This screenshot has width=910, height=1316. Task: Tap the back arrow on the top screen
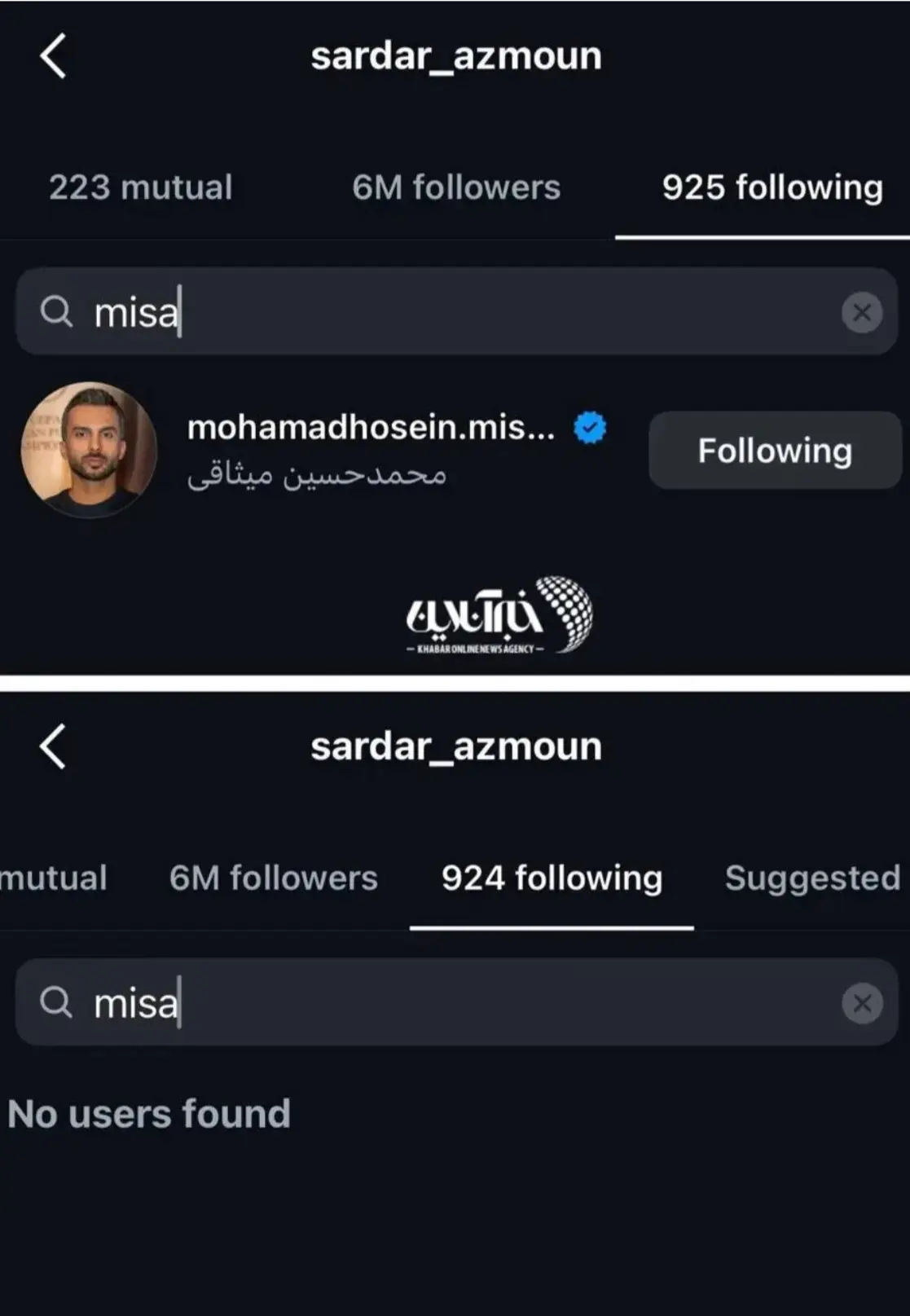53,55
